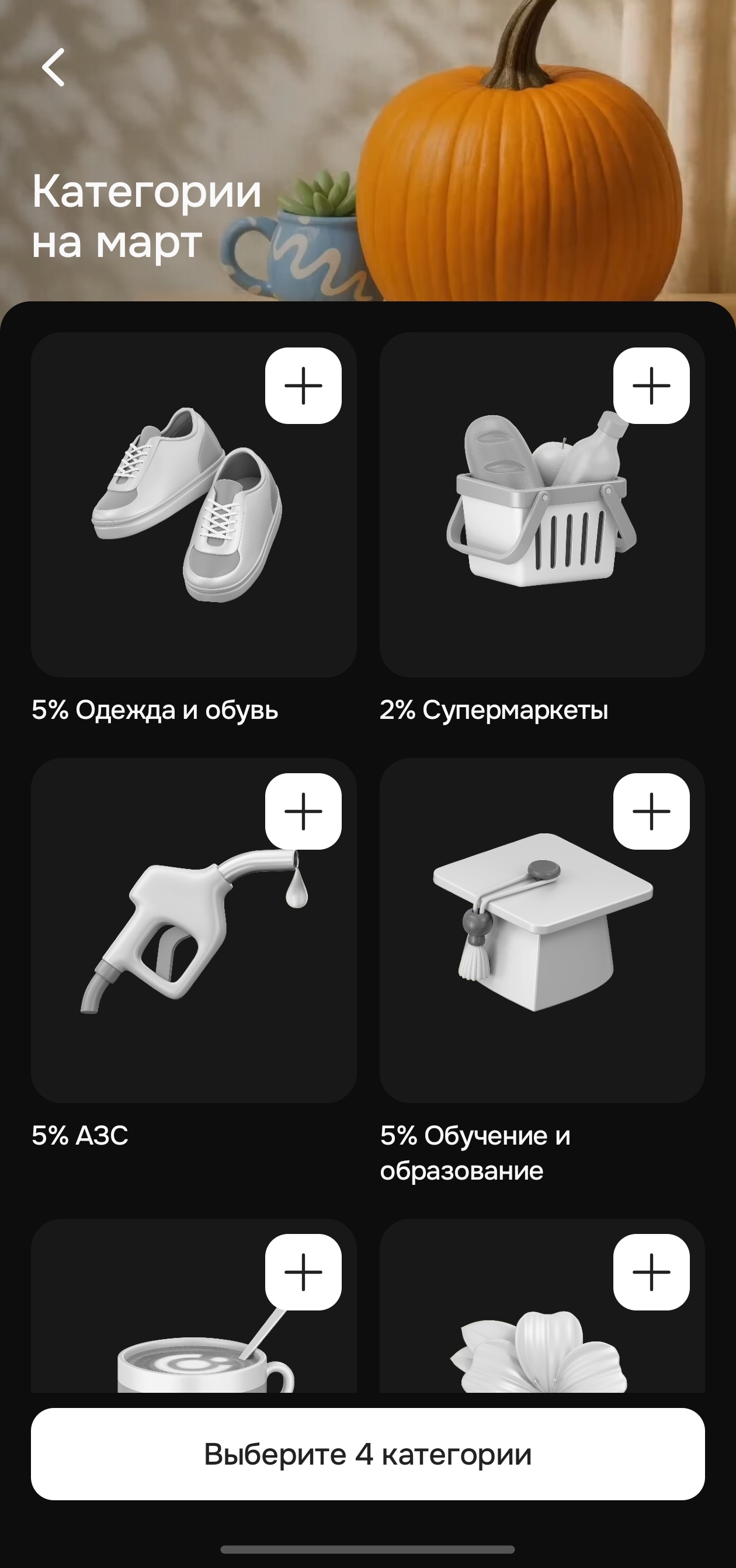Add the Супермаркеты category

(651, 385)
